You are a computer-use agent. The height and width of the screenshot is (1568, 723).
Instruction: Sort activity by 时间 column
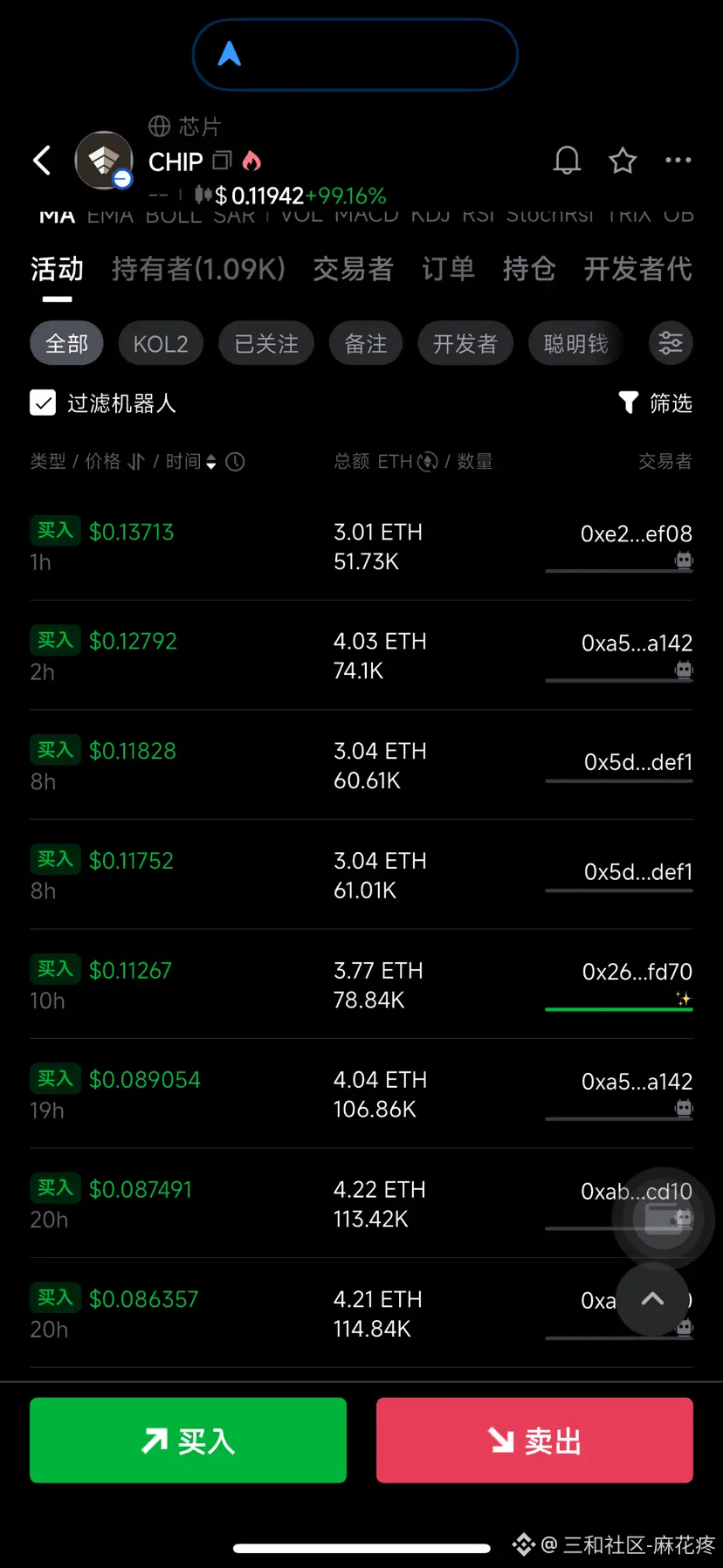tap(190, 461)
